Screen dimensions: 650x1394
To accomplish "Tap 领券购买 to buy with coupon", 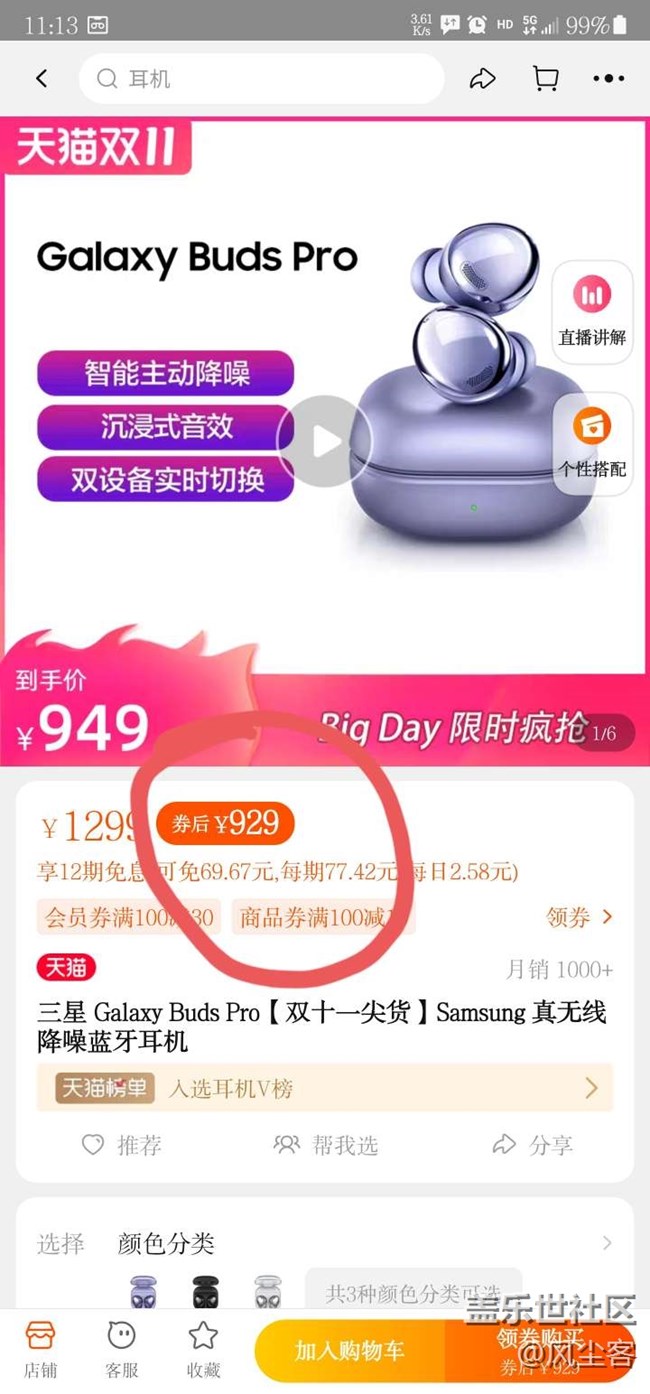I will (x=540, y=1351).
